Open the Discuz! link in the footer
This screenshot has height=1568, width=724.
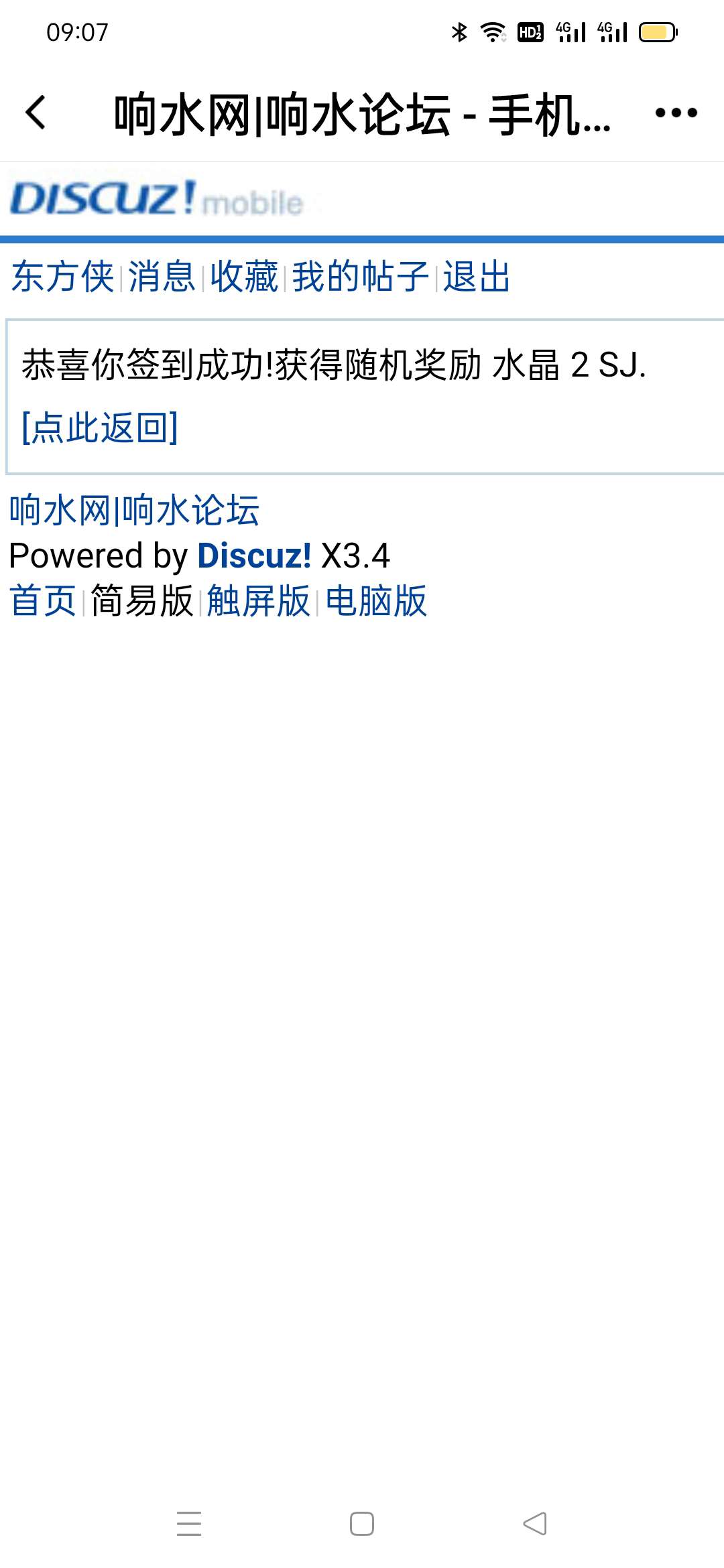pyautogui.click(x=254, y=556)
